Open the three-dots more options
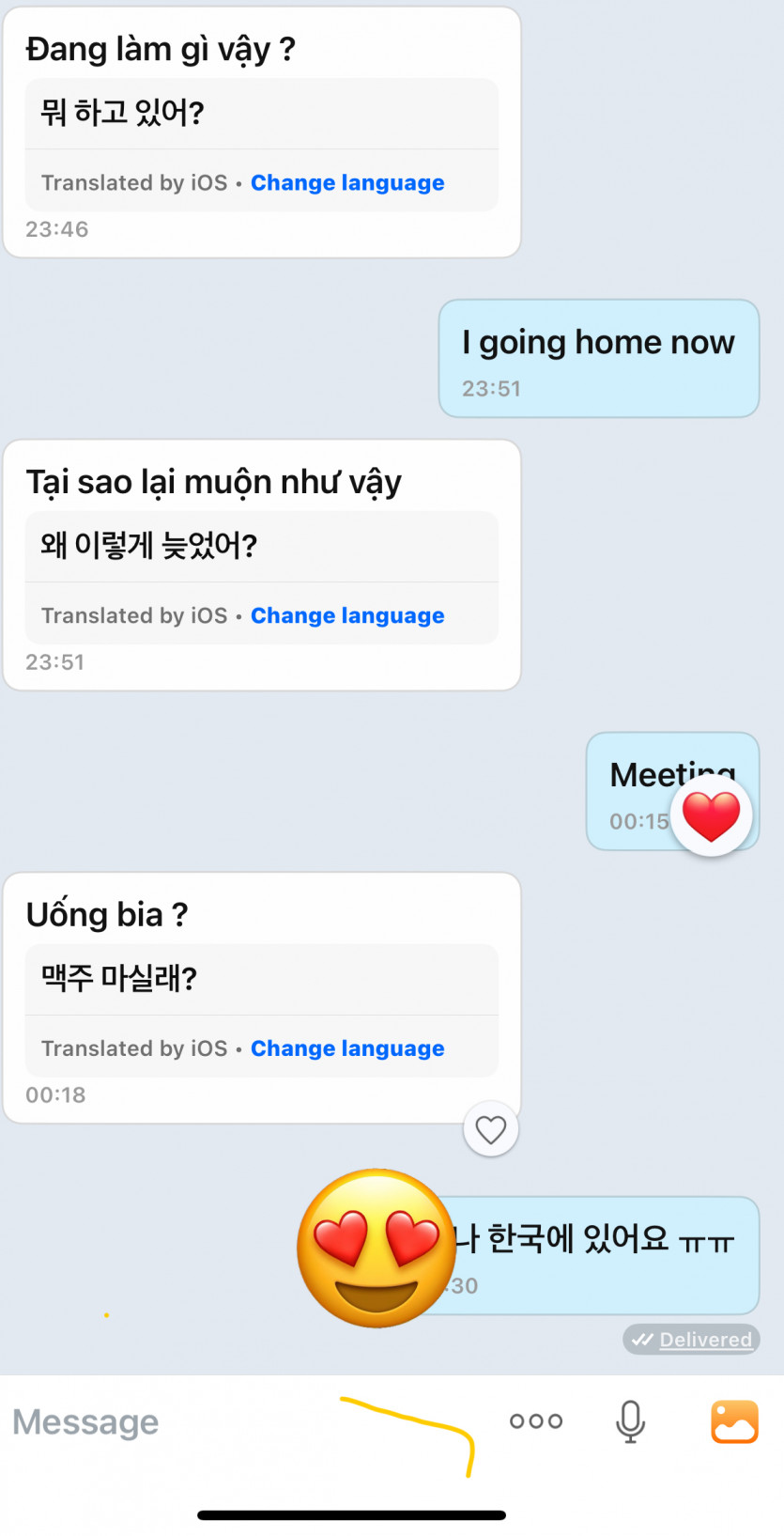784x1536 pixels. [536, 1421]
